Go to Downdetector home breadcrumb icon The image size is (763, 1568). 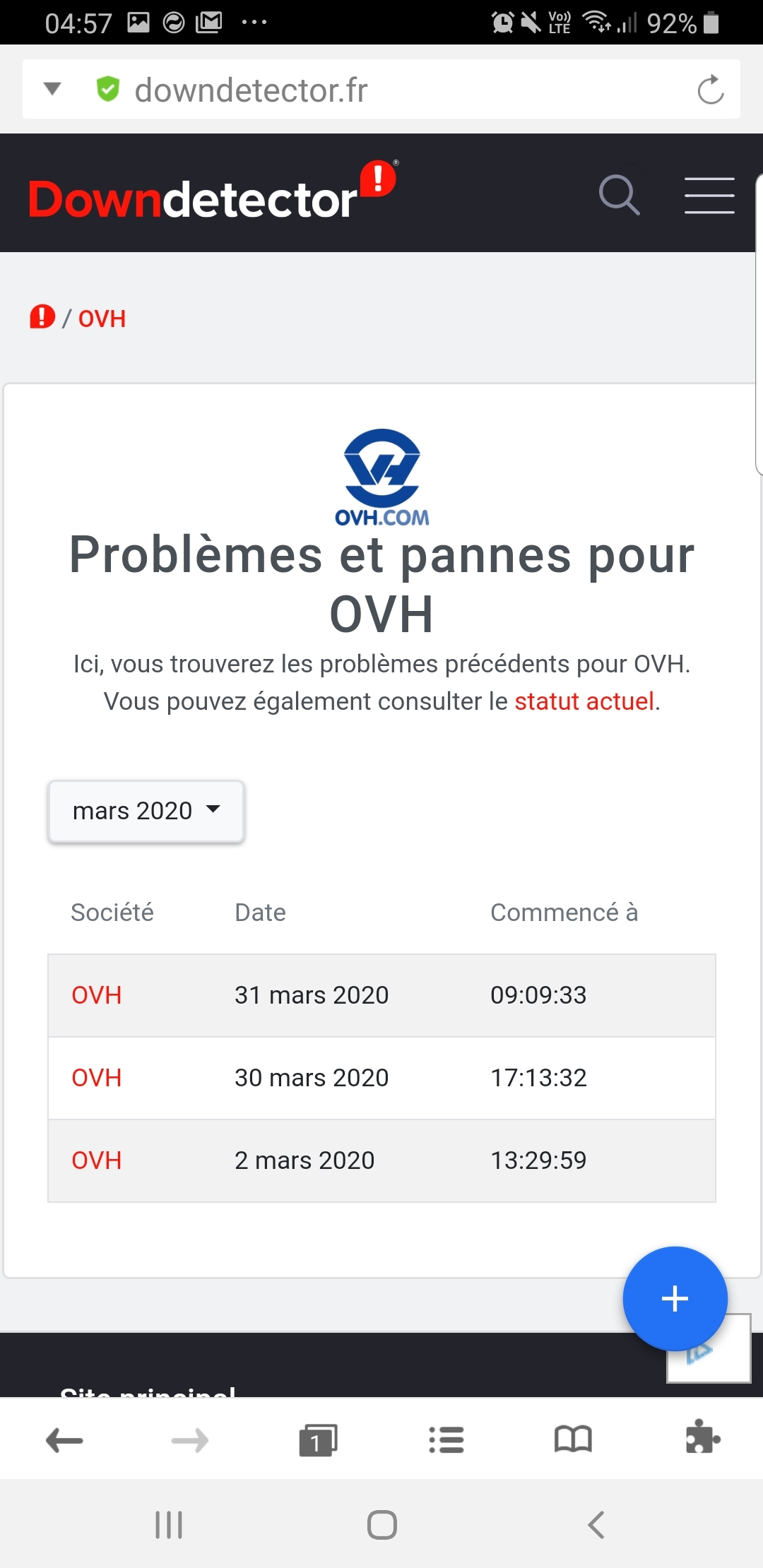pos(42,317)
